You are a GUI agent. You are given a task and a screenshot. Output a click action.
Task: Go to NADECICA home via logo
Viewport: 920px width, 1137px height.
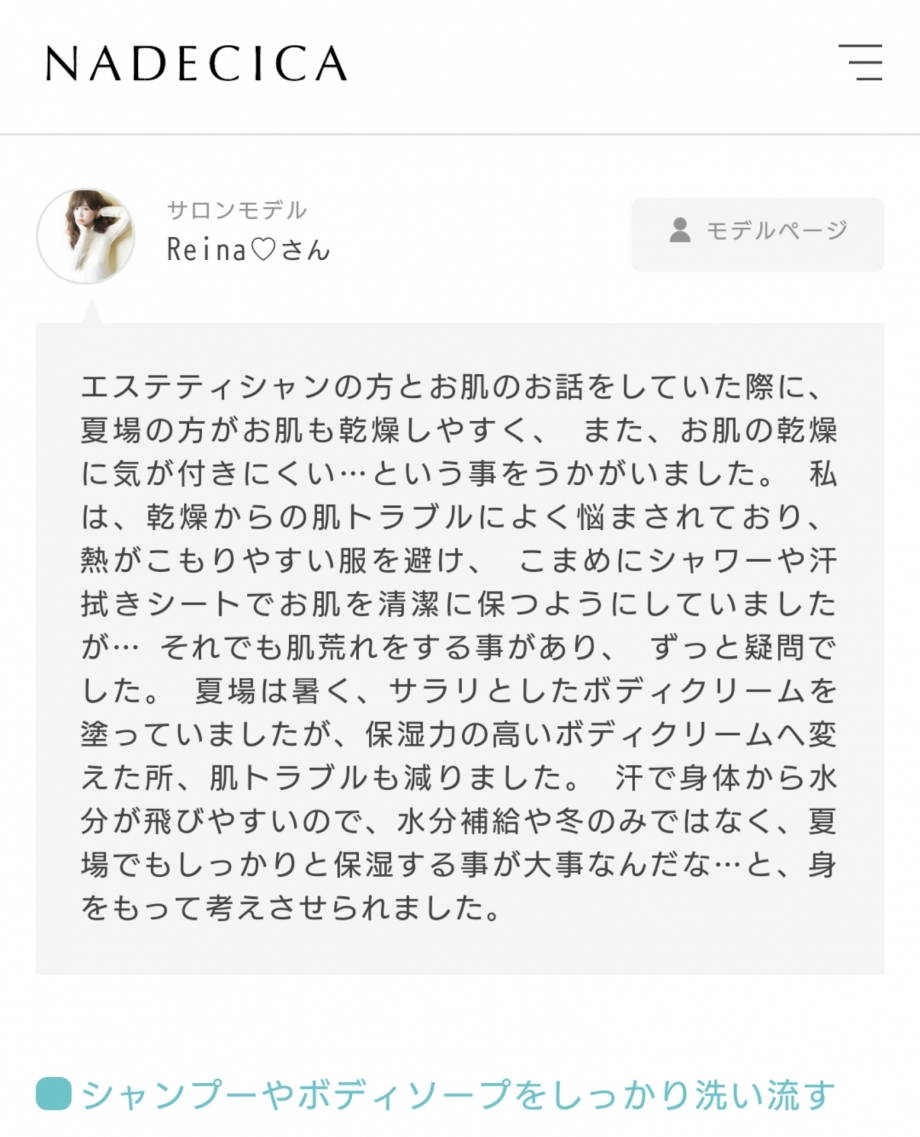pyautogui.click(x=196, y=63)
